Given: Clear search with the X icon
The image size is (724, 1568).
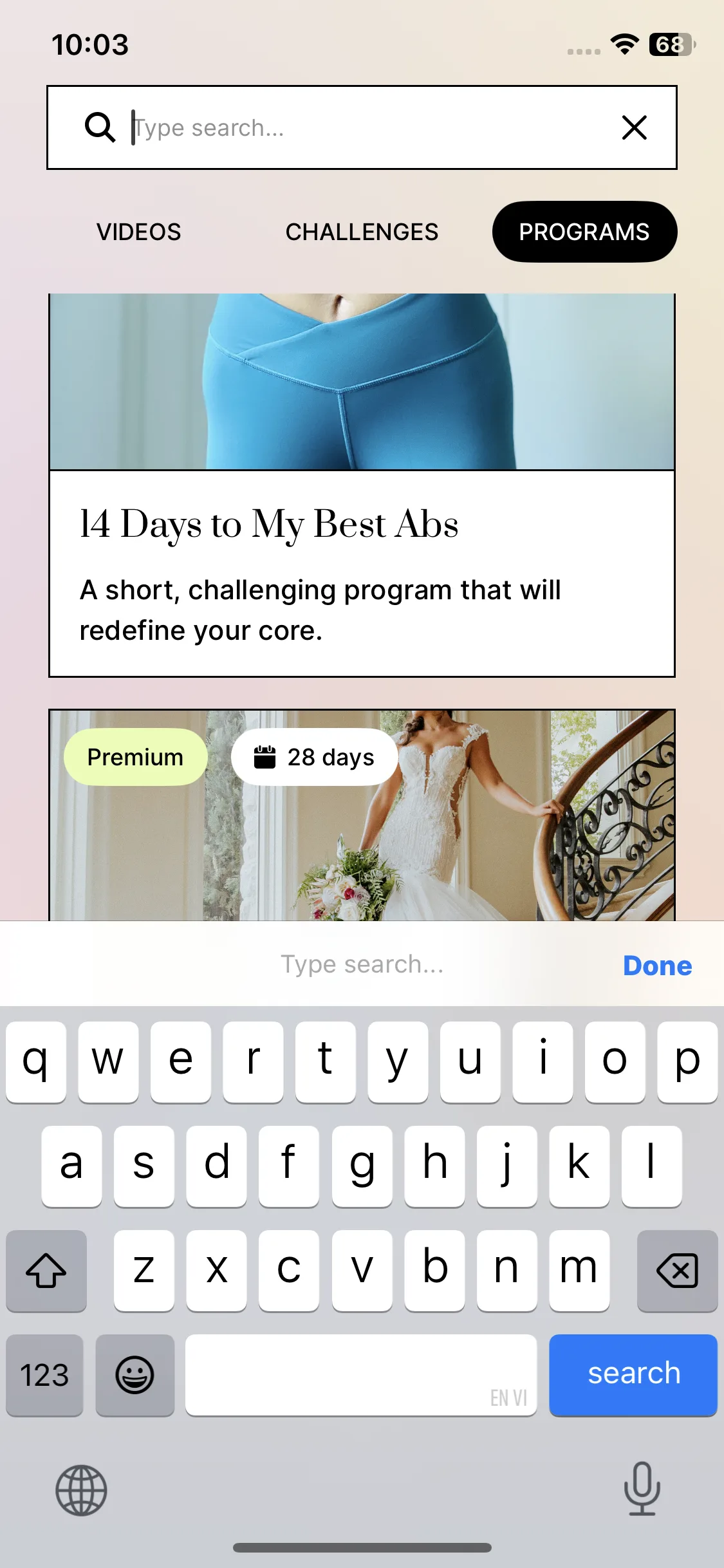Looking at the screenshot, I should click(x=635, y=127).
